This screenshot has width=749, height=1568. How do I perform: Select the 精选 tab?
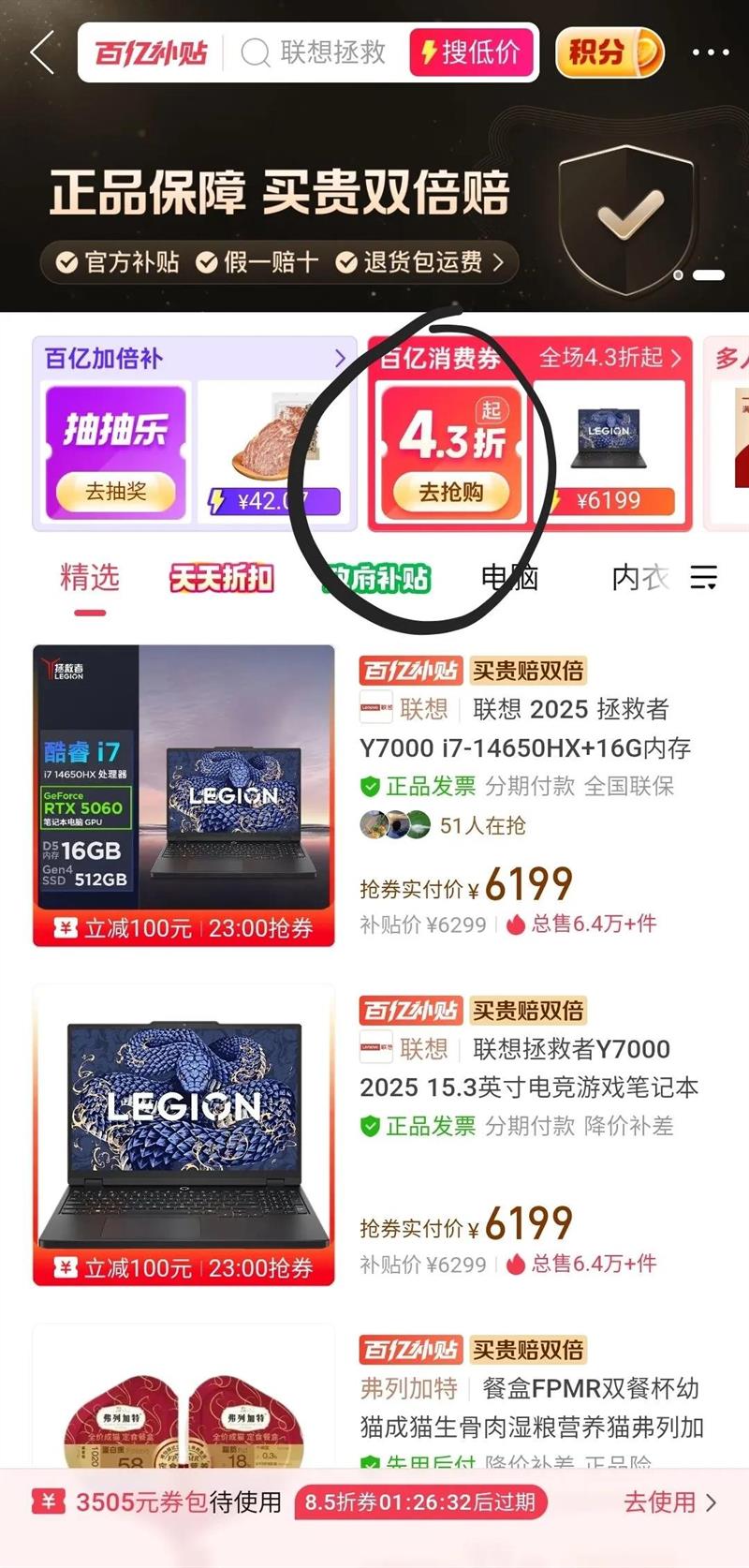point(90,578)
